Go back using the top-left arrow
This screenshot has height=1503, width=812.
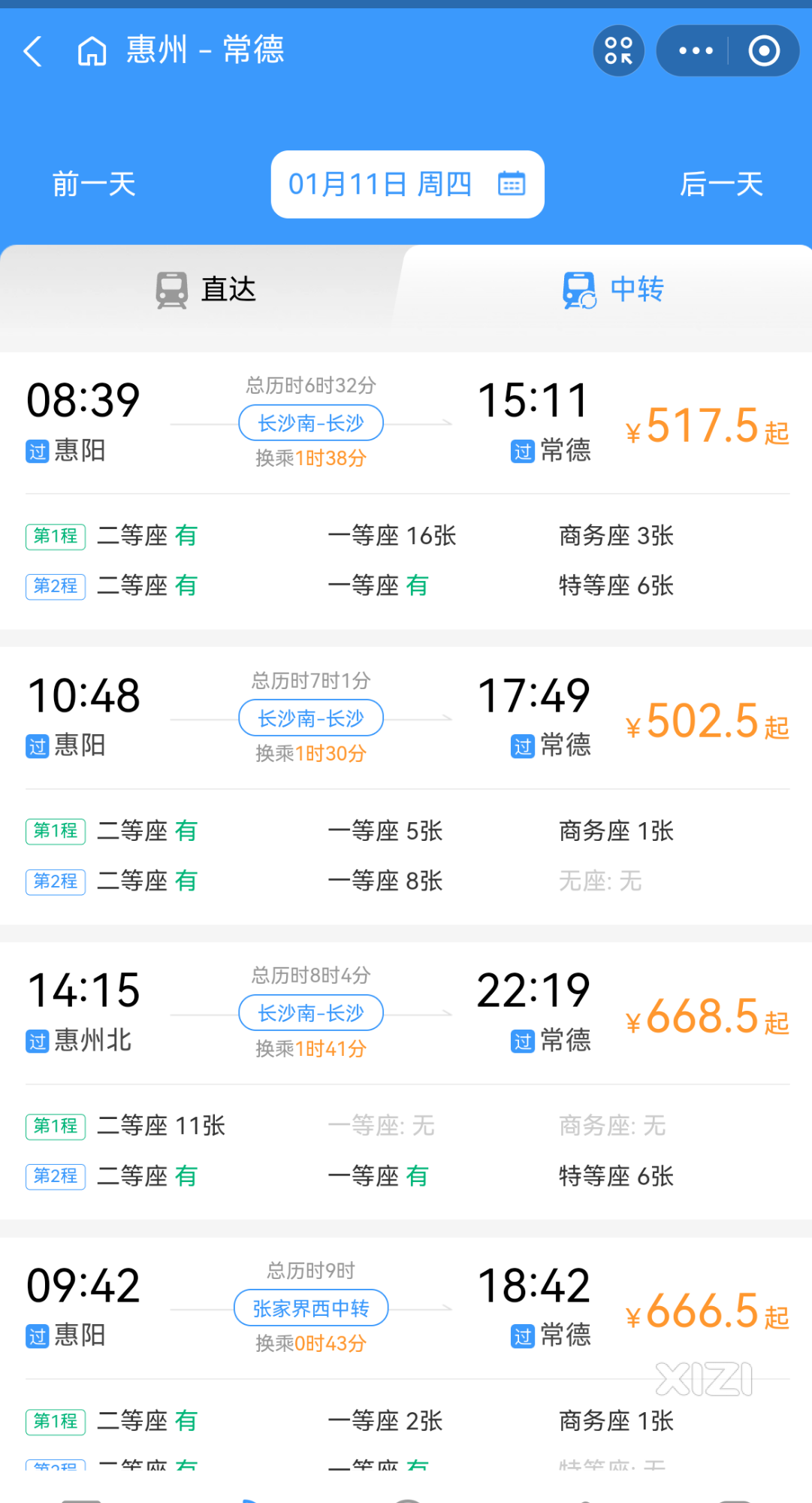(33, 51)
